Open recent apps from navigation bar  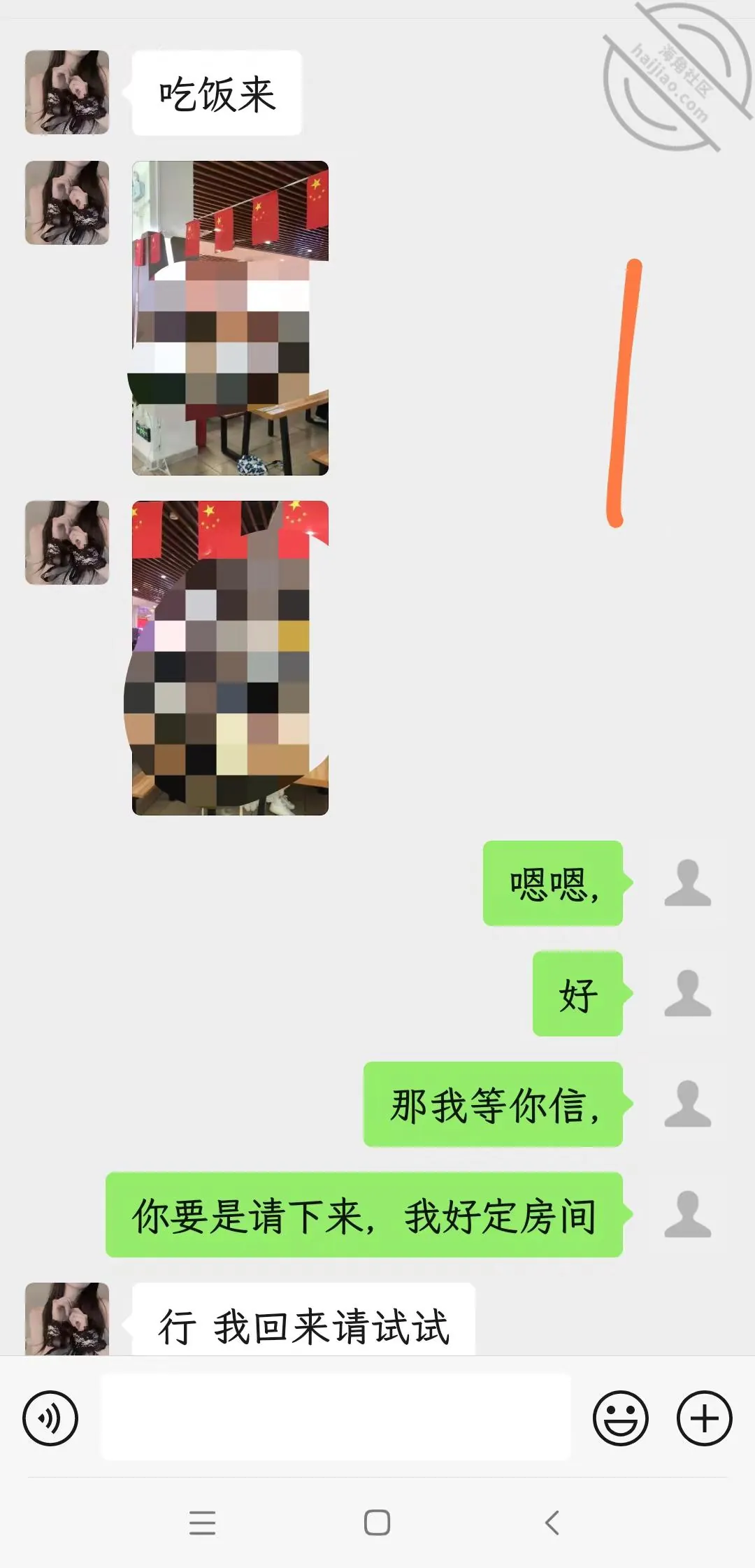coord(202,1523)
